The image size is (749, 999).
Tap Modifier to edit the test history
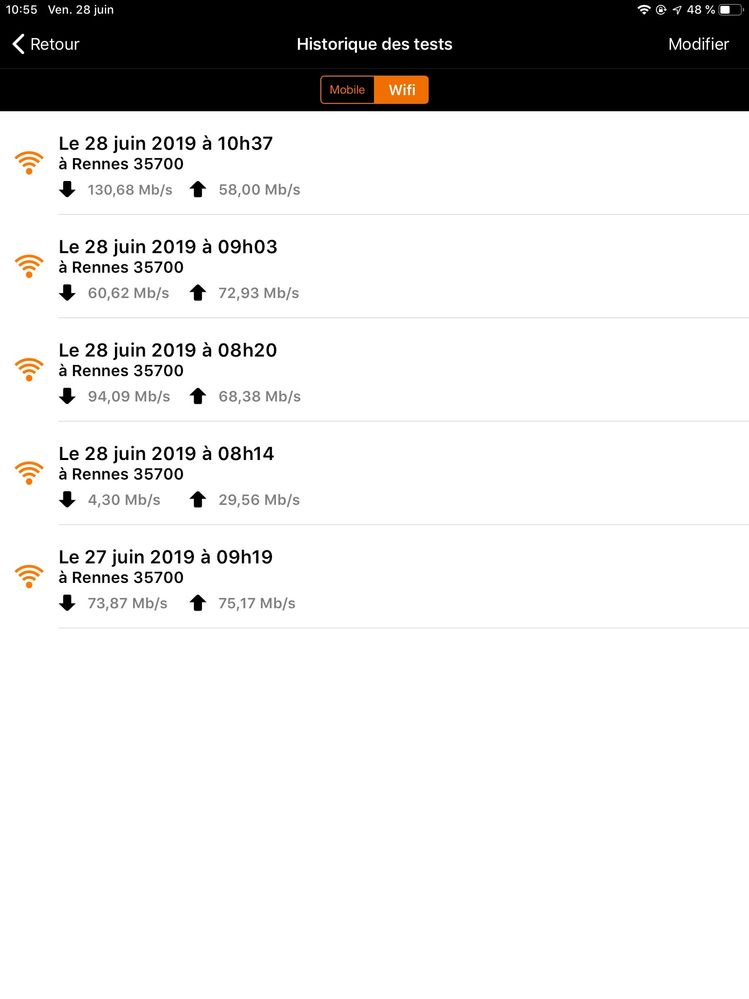pyautogui.click(x=698, y=44)
